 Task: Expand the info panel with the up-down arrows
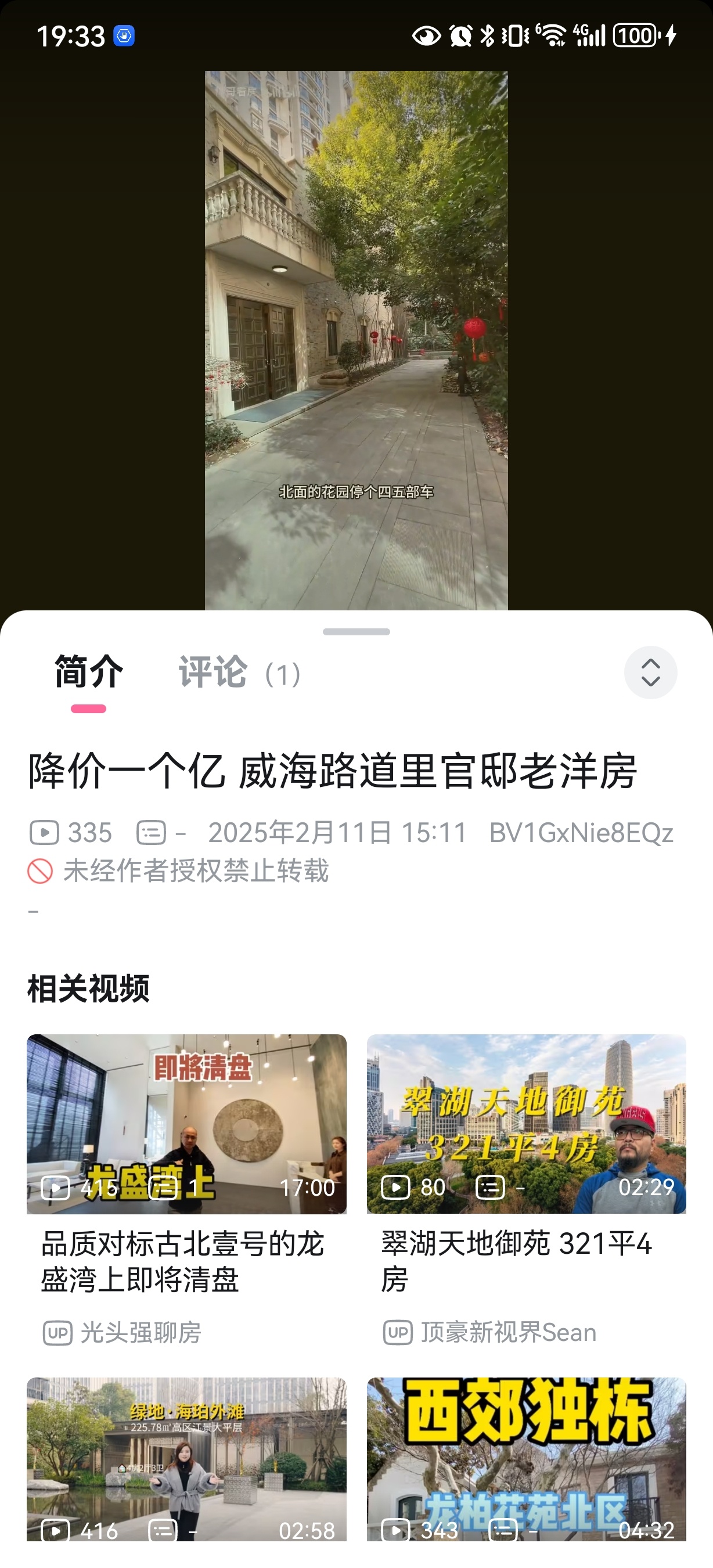coord(650,672)
